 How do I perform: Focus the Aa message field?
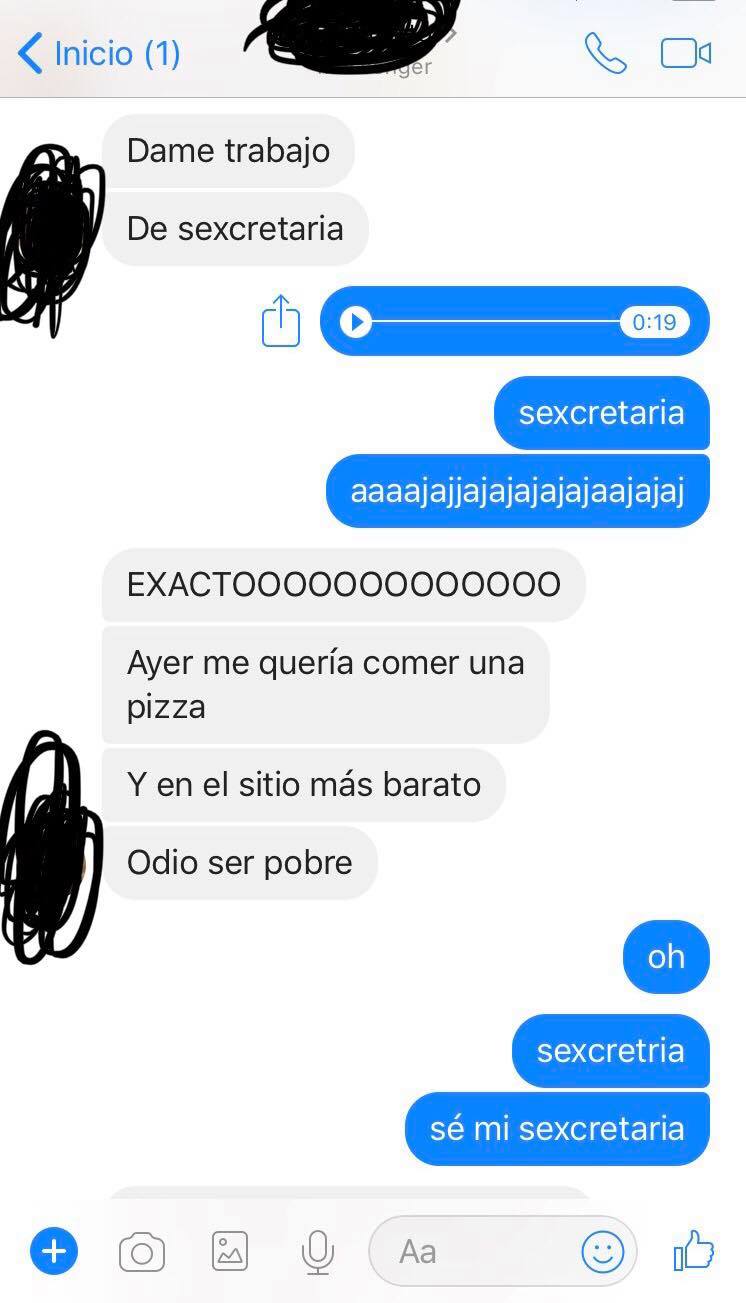[x=470, y=1251]
